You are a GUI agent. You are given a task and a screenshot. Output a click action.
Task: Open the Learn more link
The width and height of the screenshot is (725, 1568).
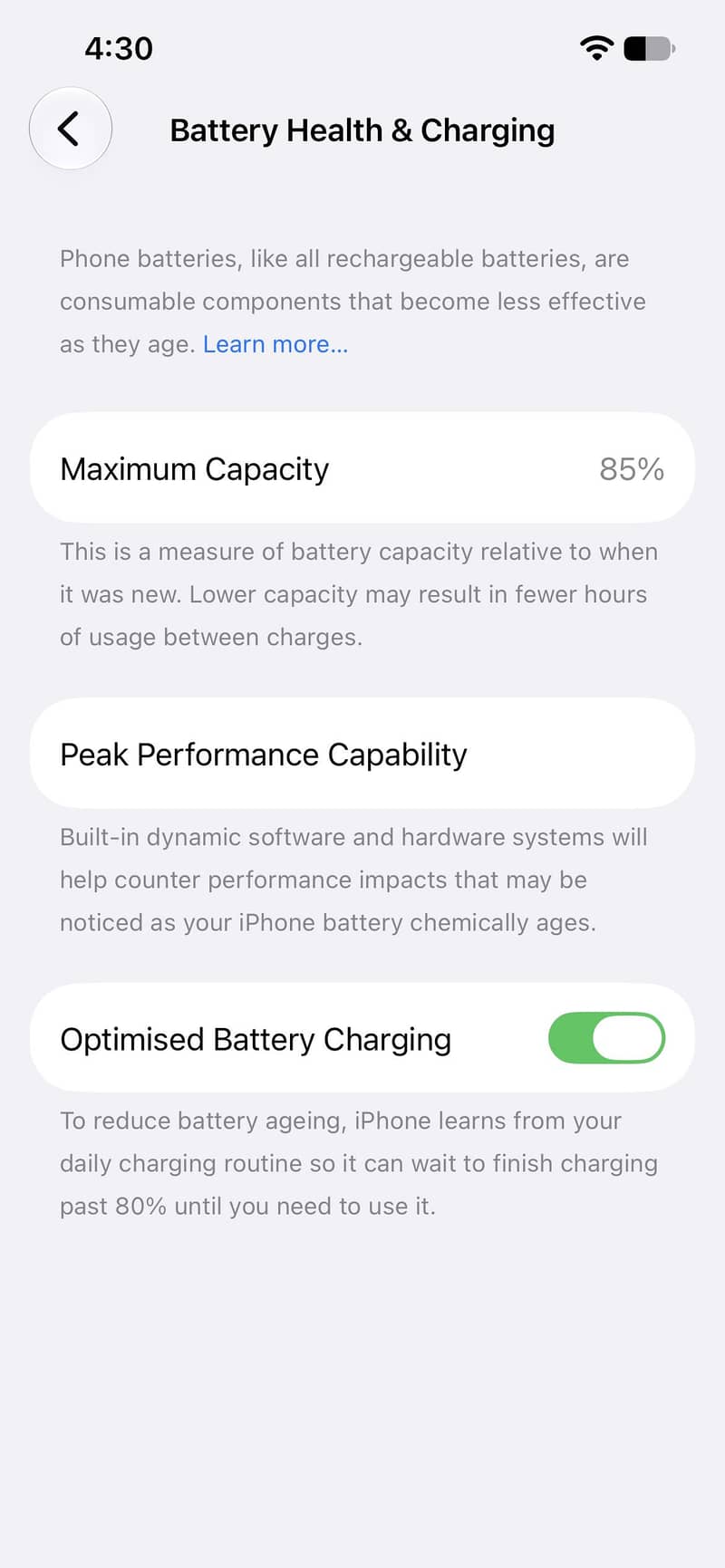coord(275,344)
